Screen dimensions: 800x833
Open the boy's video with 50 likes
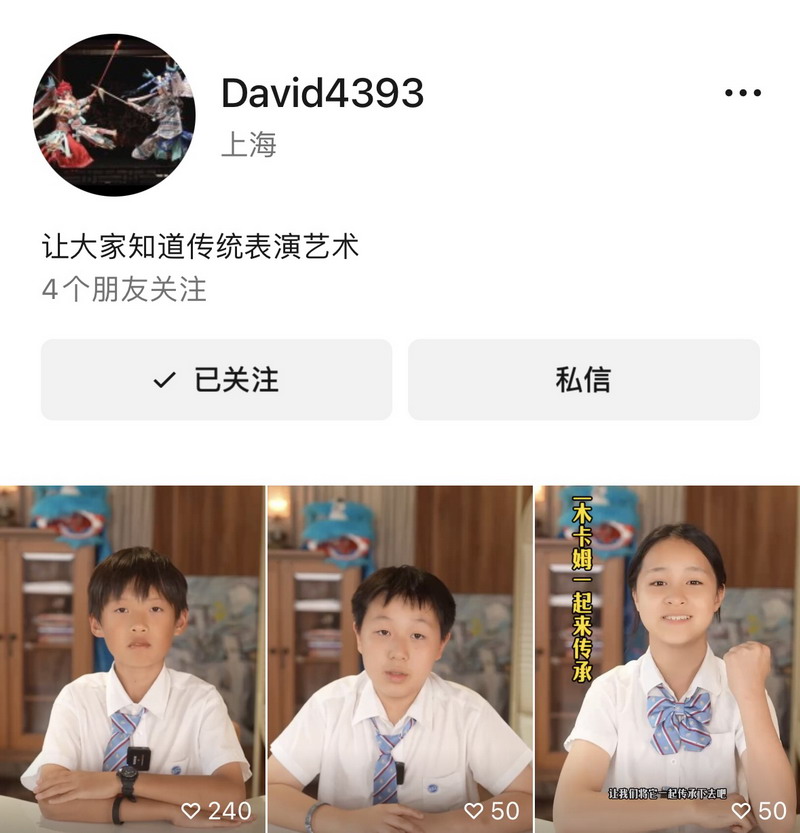point(400,660)
